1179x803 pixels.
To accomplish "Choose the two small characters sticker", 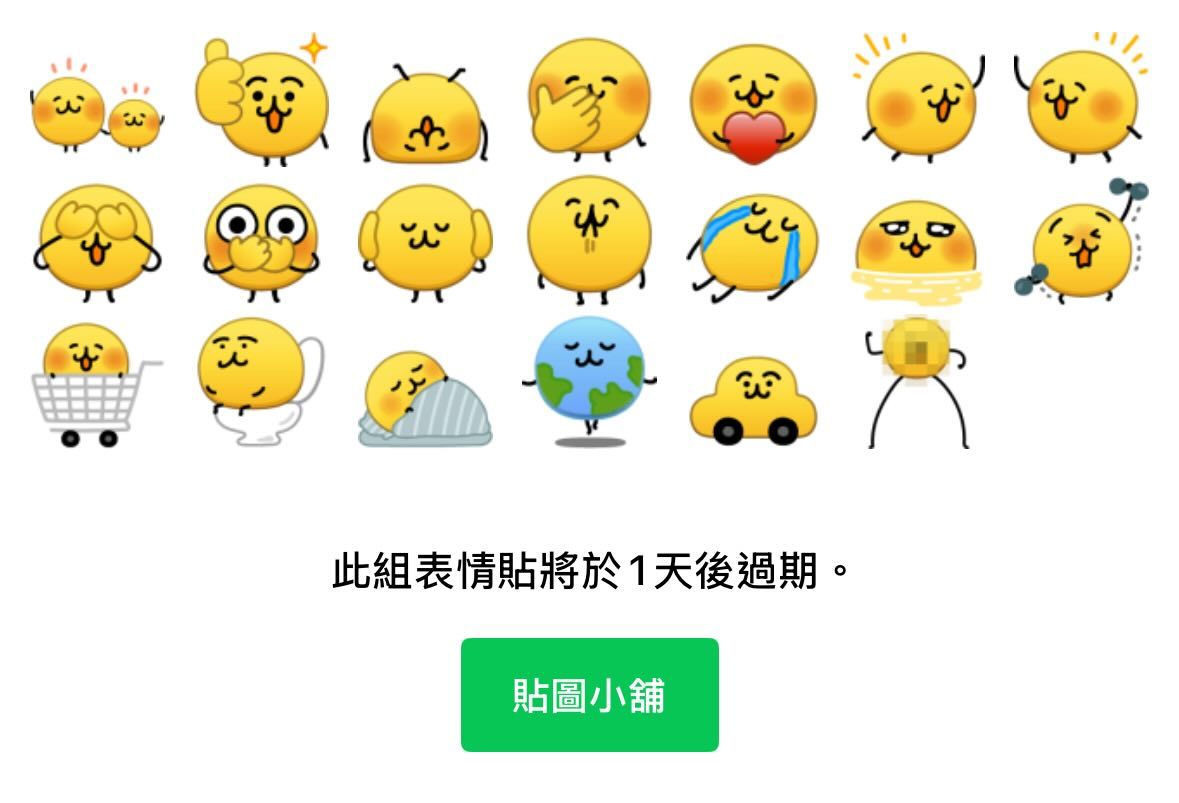I will point(95,110).
